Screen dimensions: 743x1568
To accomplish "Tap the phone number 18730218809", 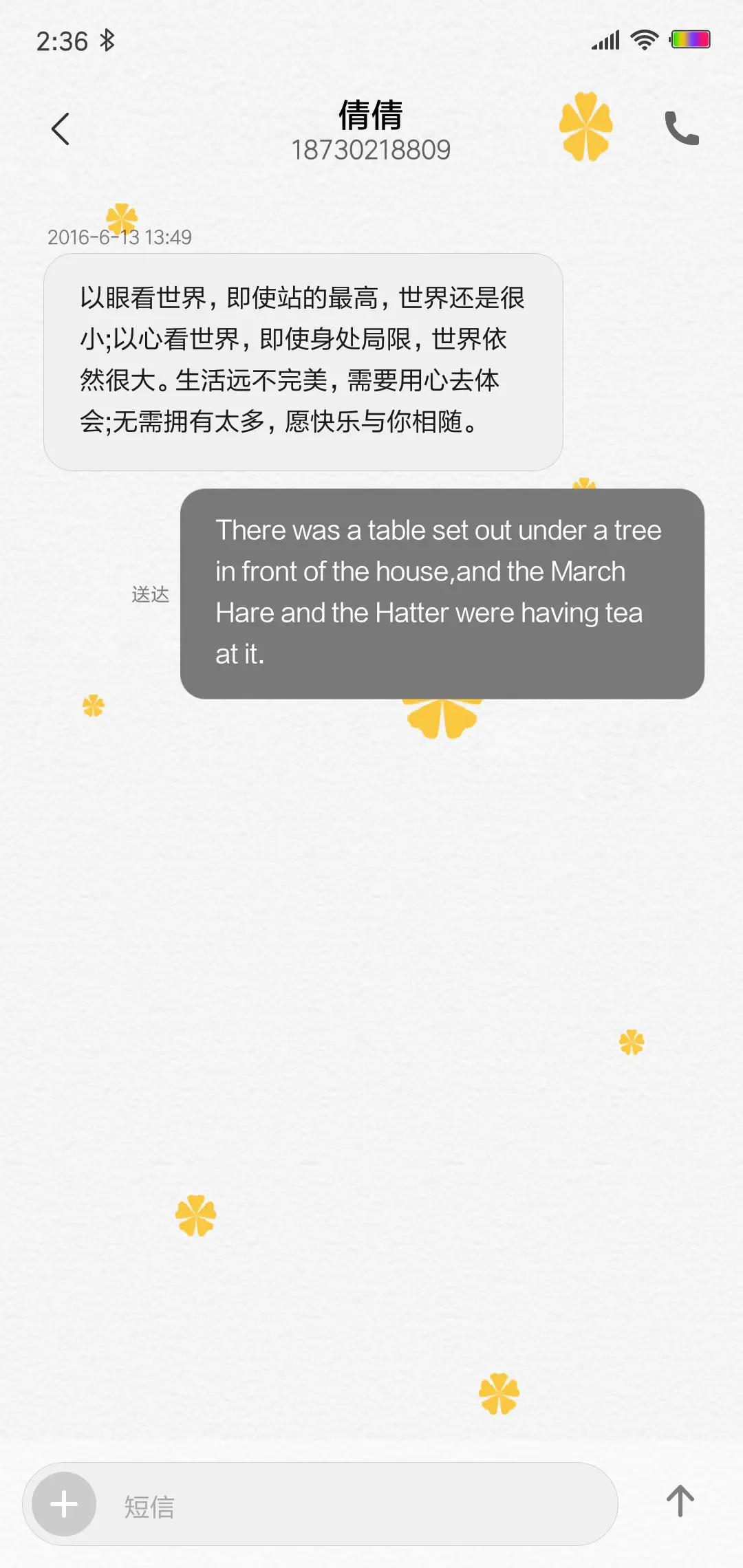I will click(371, 150).
